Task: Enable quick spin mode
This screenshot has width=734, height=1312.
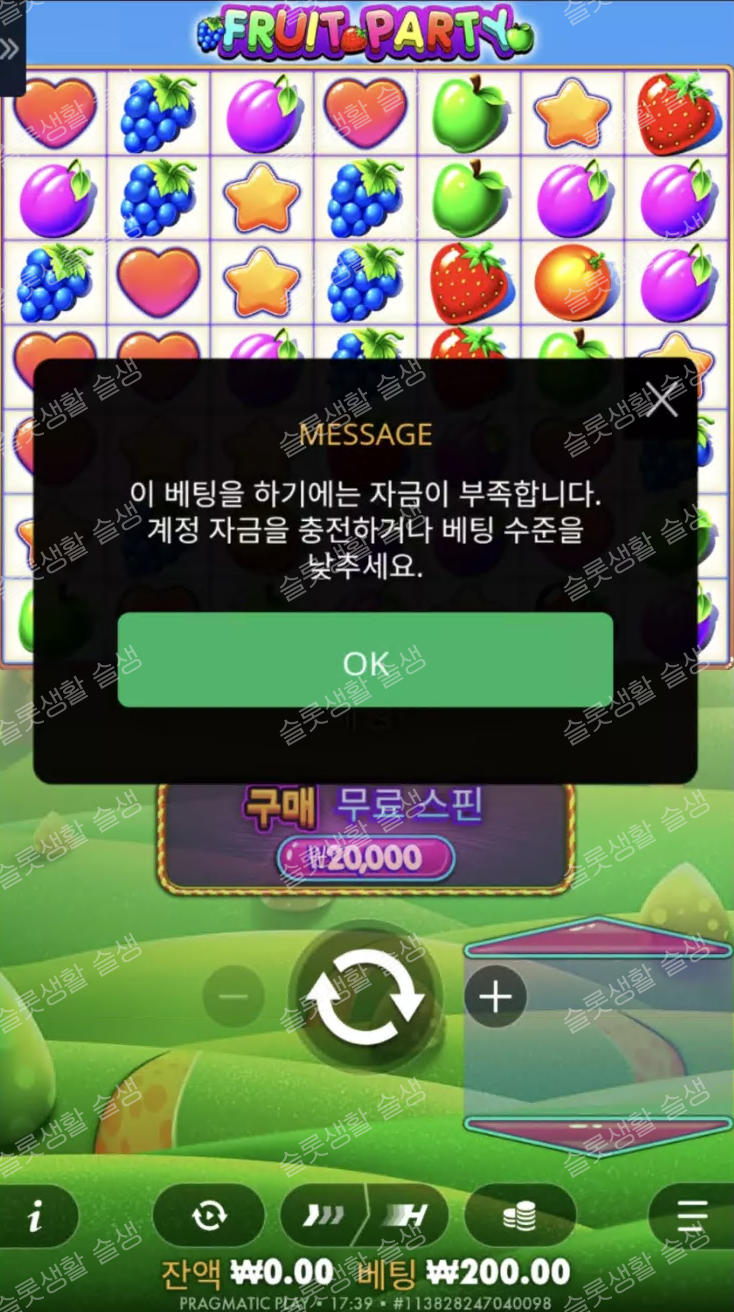Action: [323, 1216]
